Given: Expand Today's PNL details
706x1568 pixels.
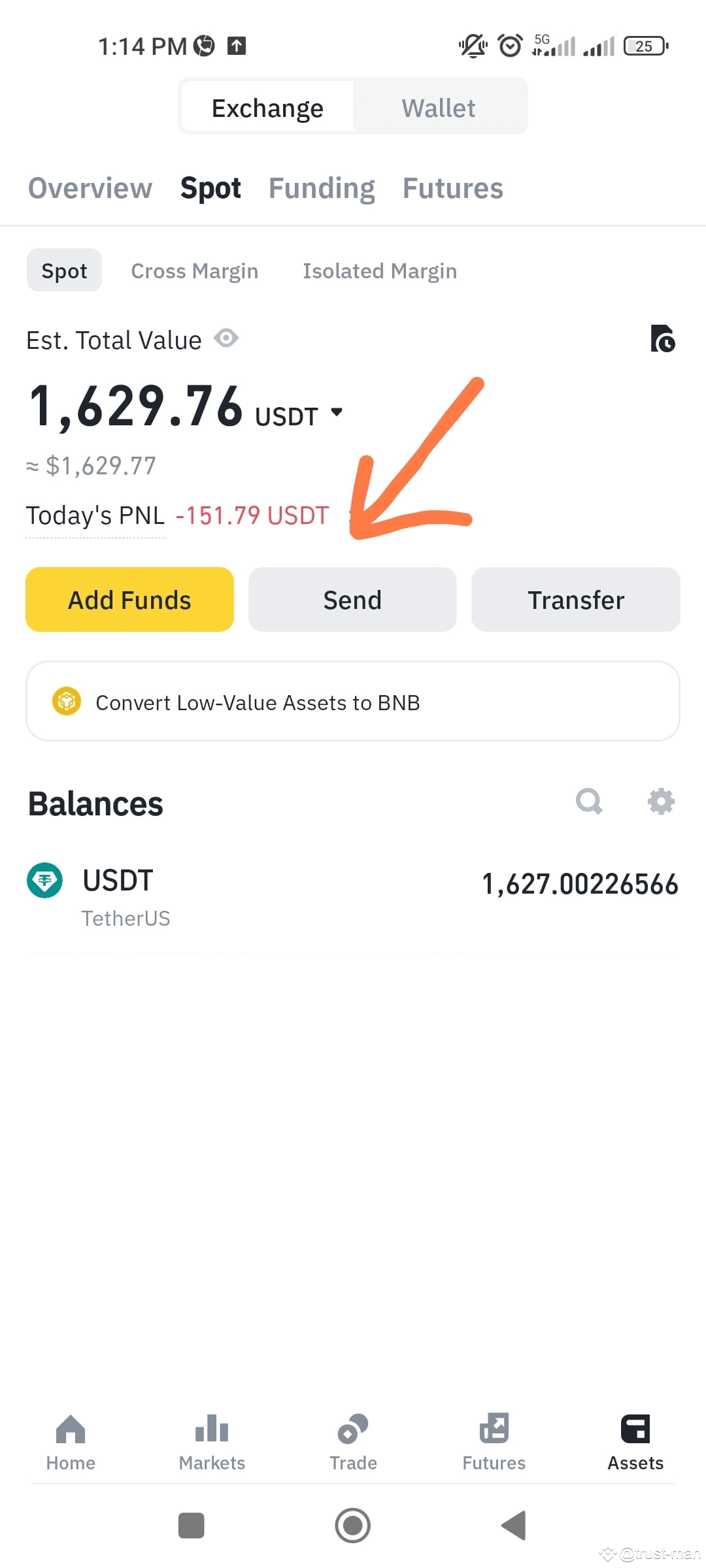Looking at the screenshot, I should [x=95, y=515].
